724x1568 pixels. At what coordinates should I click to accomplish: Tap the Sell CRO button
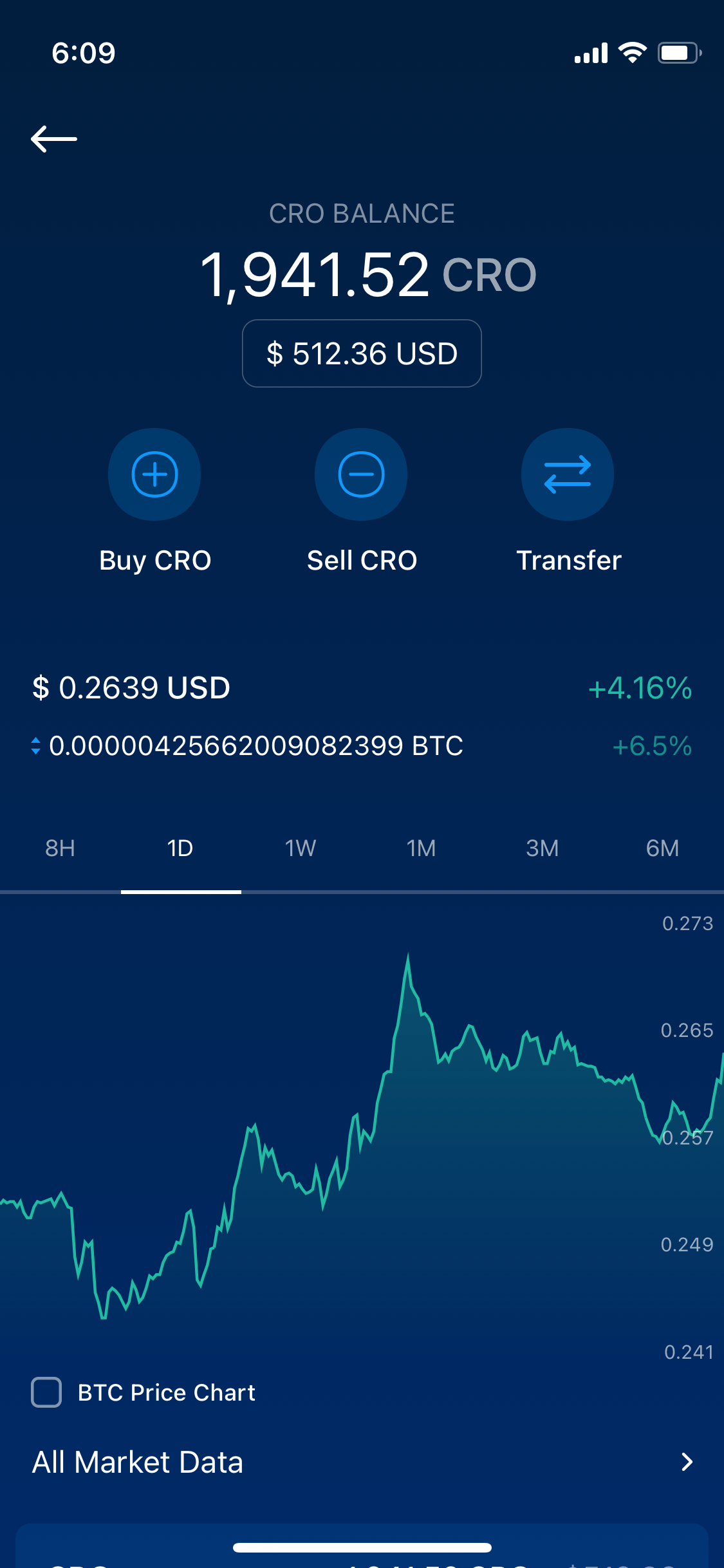361,475
